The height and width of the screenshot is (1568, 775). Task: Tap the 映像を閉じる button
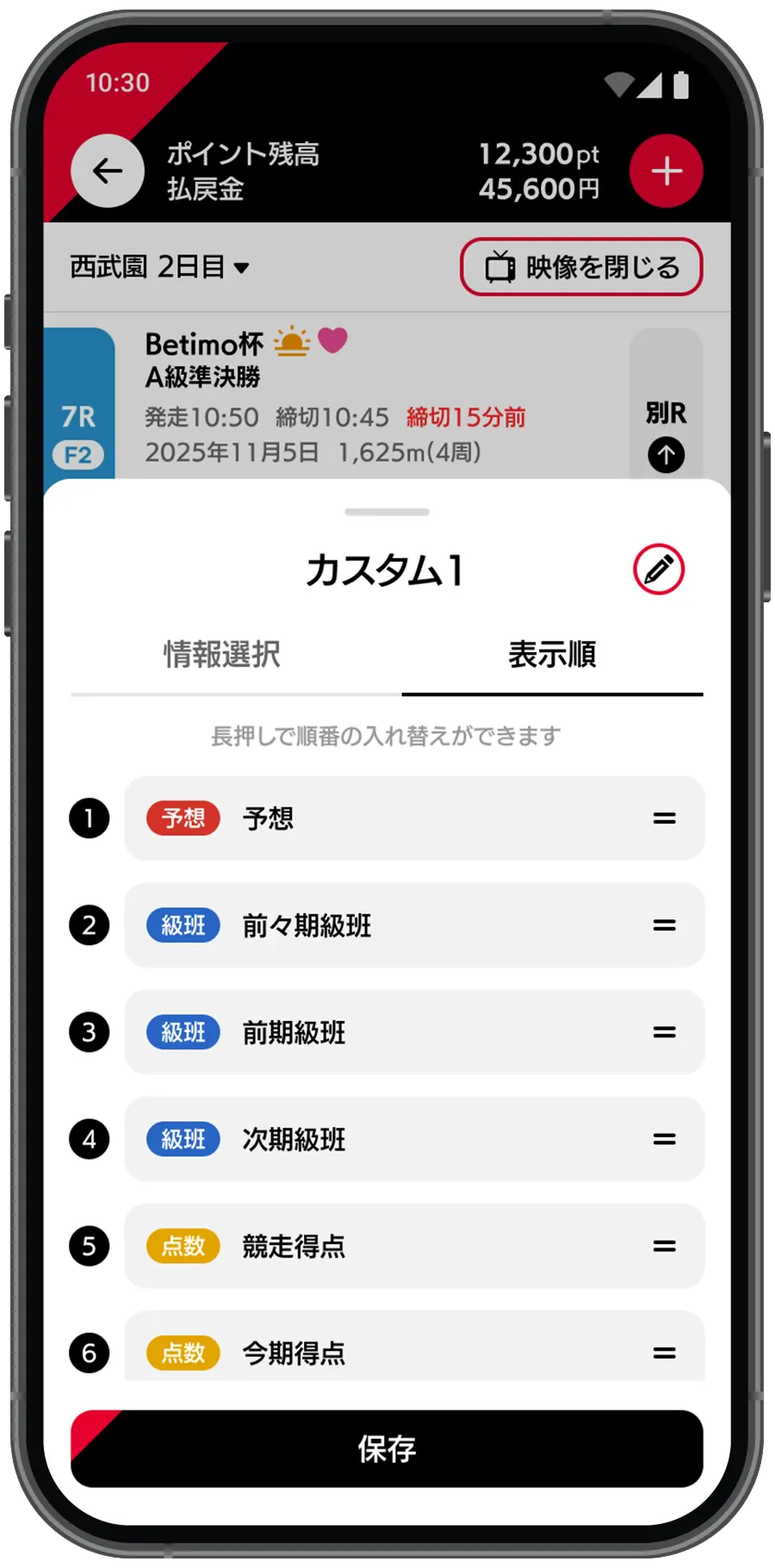click(x=581, y=267)
